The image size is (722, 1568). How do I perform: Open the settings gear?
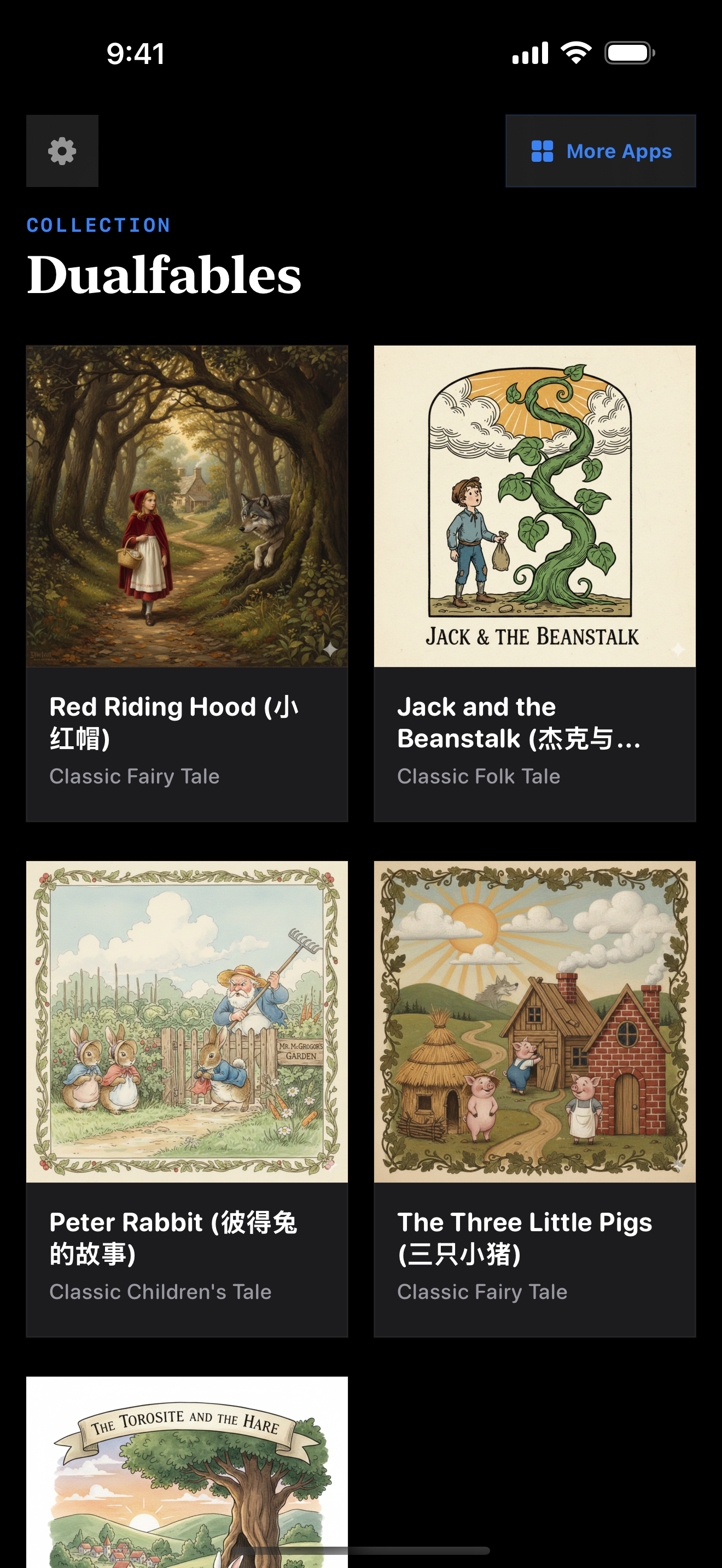coord(62,151)
